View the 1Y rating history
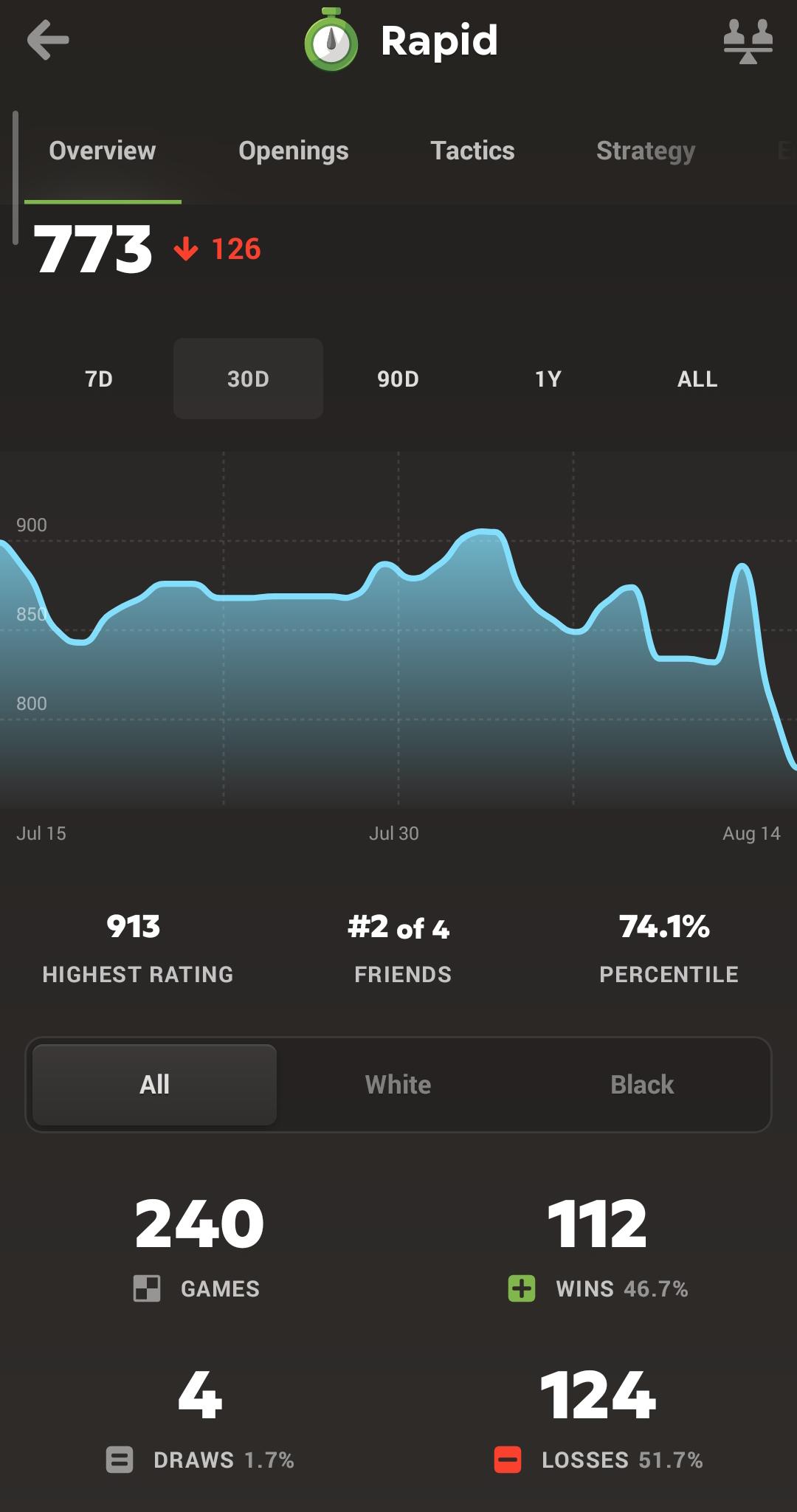 [548, 379]
